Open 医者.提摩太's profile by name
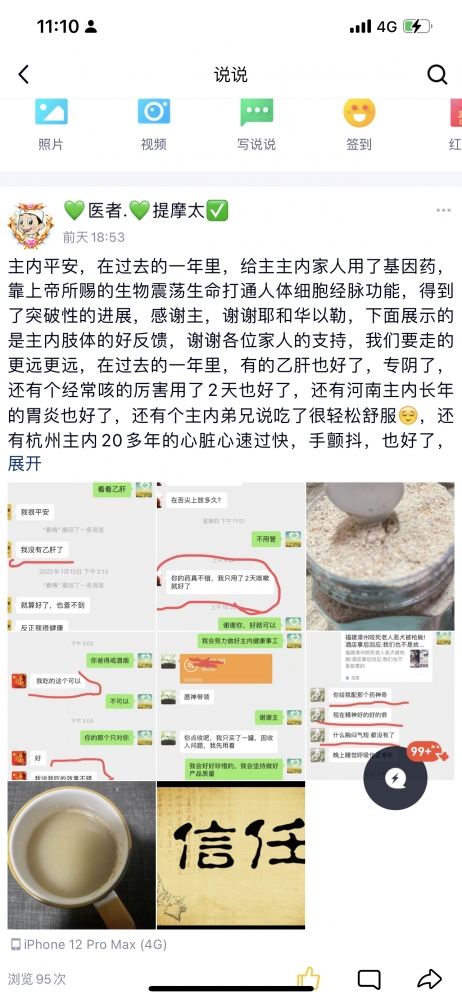The width and height of the screenshot is (462, 1000). [146, 210]
